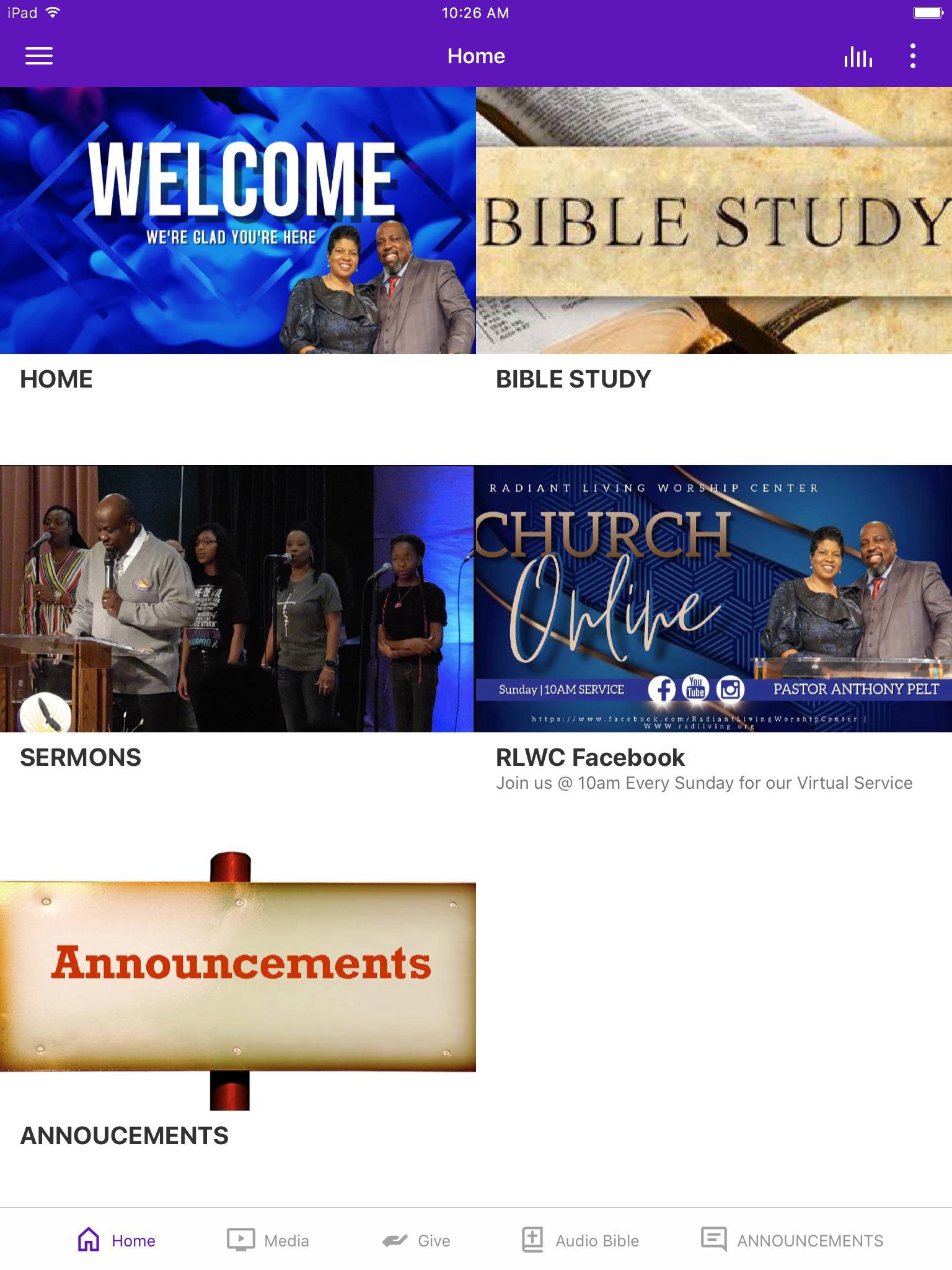This screenshot has height=1270, width=952.
Task: Switch to the Media tab
Action: coord(268,1240)
